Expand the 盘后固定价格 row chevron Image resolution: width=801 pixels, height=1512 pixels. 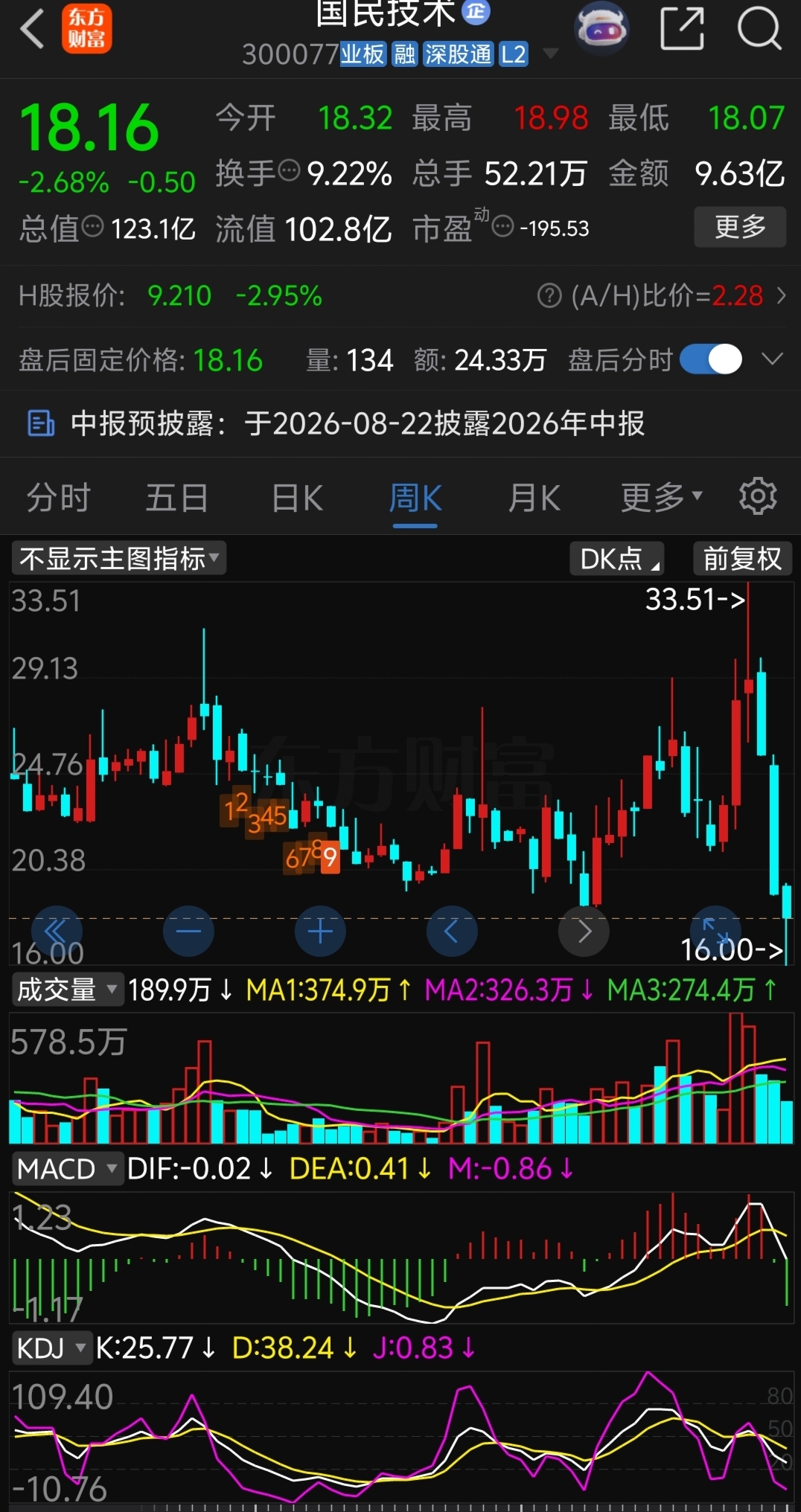773,360
